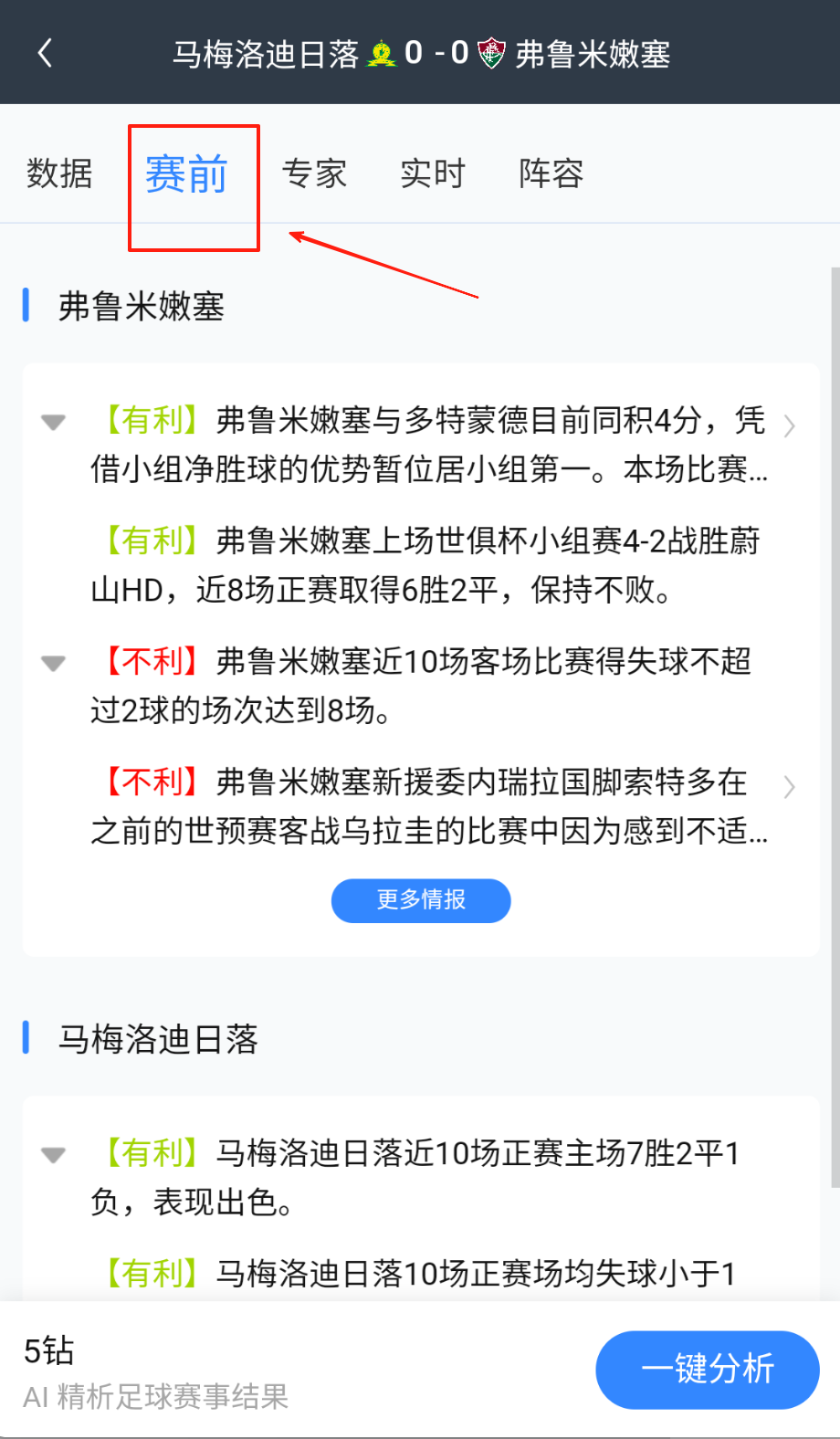The width and height of the screenshot is (840, 1439).
Task: Open the 新援委内瑞拉国脚索特多 unfavorable item
Action: click(429, 806)
